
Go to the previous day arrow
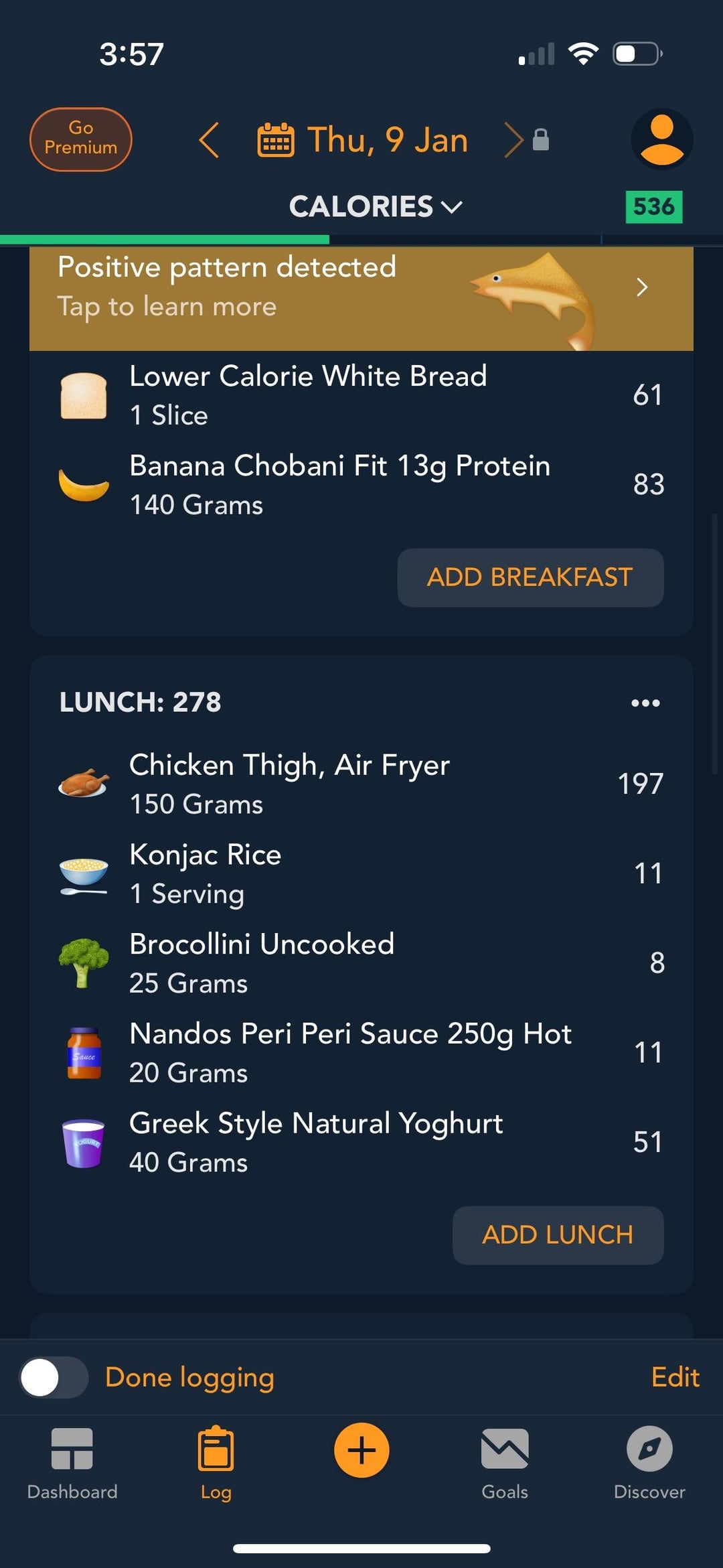[209, 140]
